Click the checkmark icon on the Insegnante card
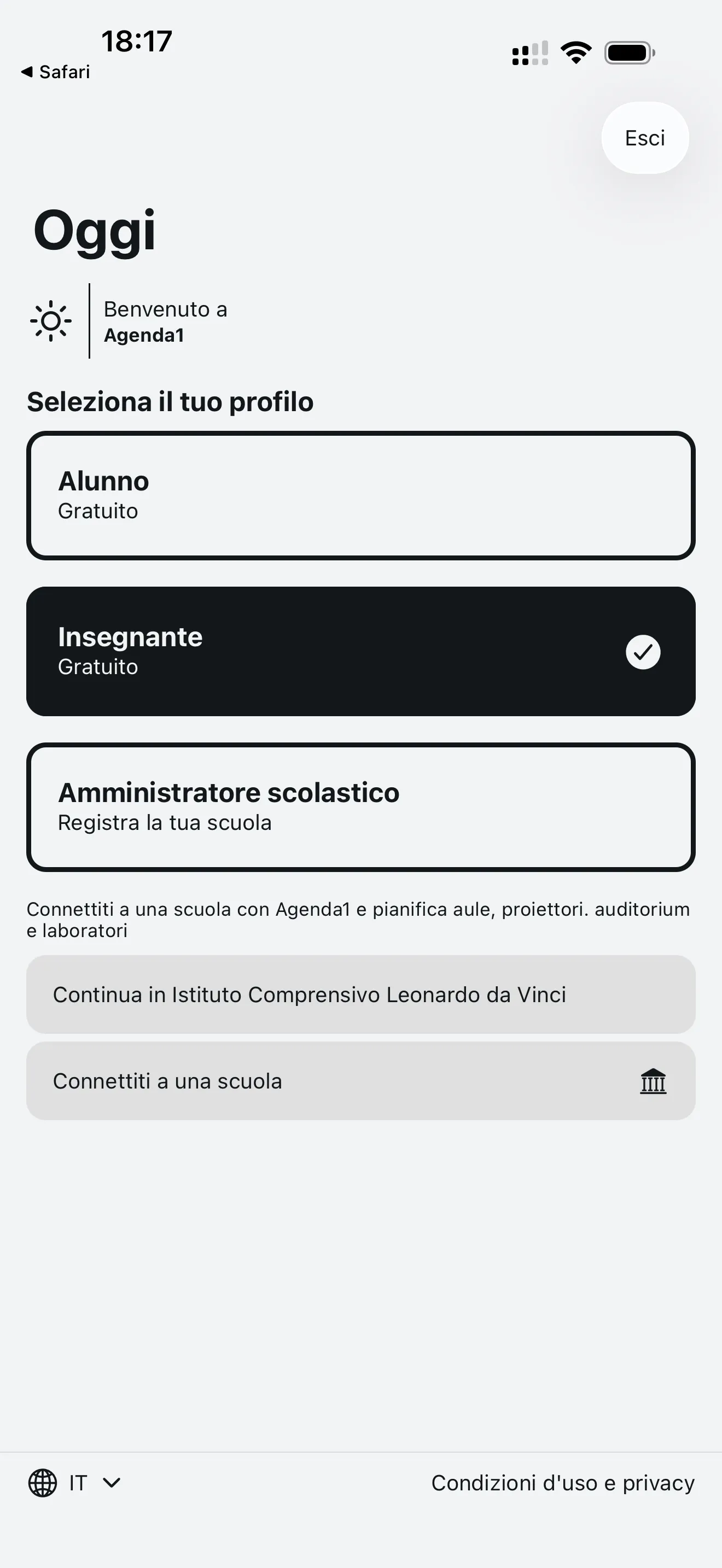Viewport: 722px width, 1568px height. coord(643,651)
